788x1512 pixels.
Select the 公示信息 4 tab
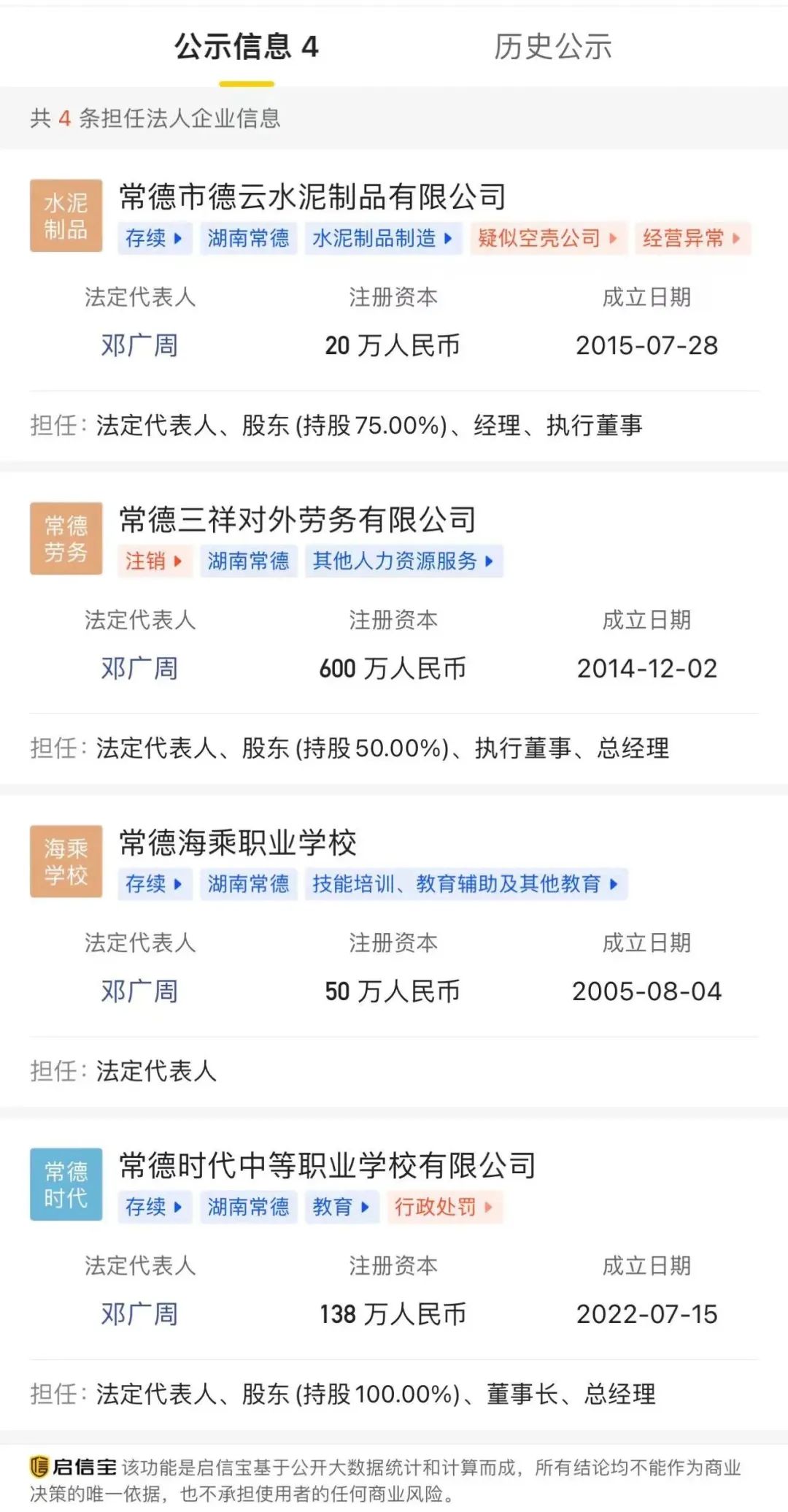coord(247,47)
